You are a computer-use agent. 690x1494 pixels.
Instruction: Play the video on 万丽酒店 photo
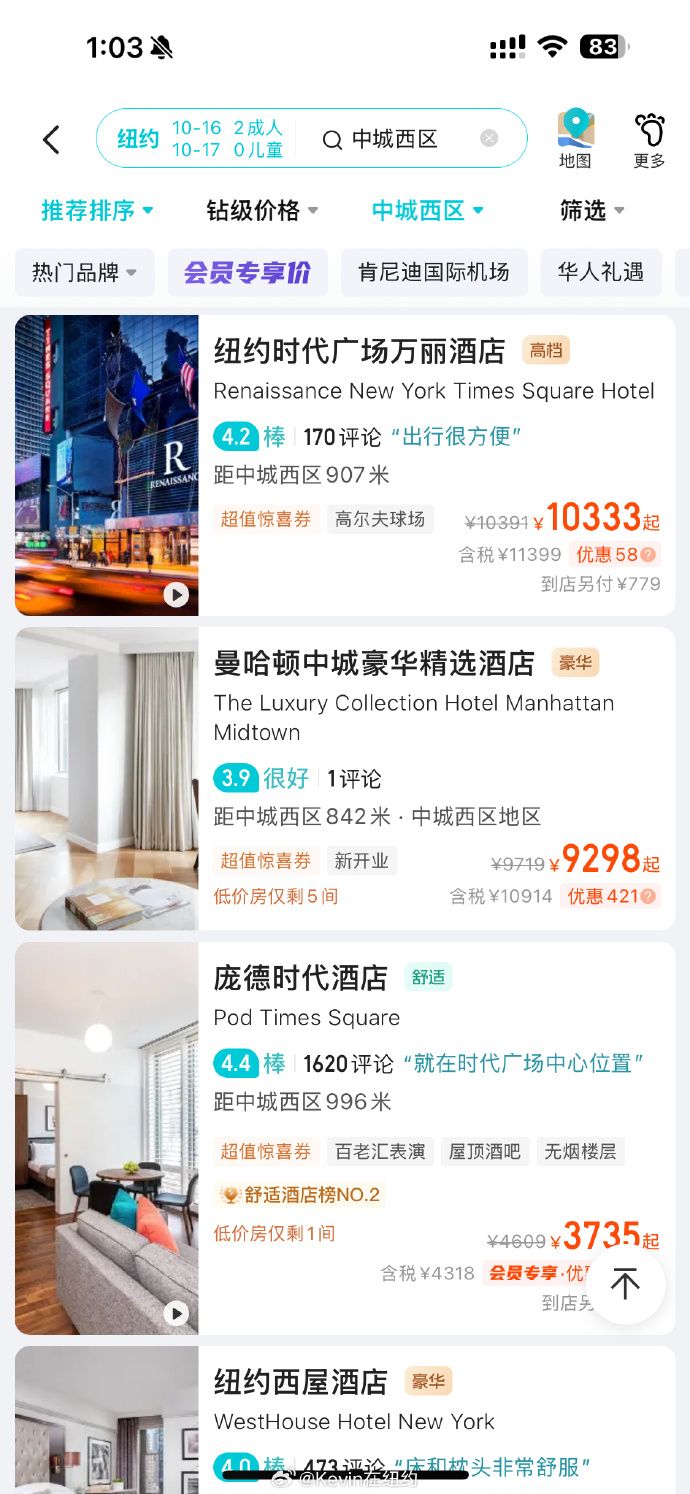176,595
